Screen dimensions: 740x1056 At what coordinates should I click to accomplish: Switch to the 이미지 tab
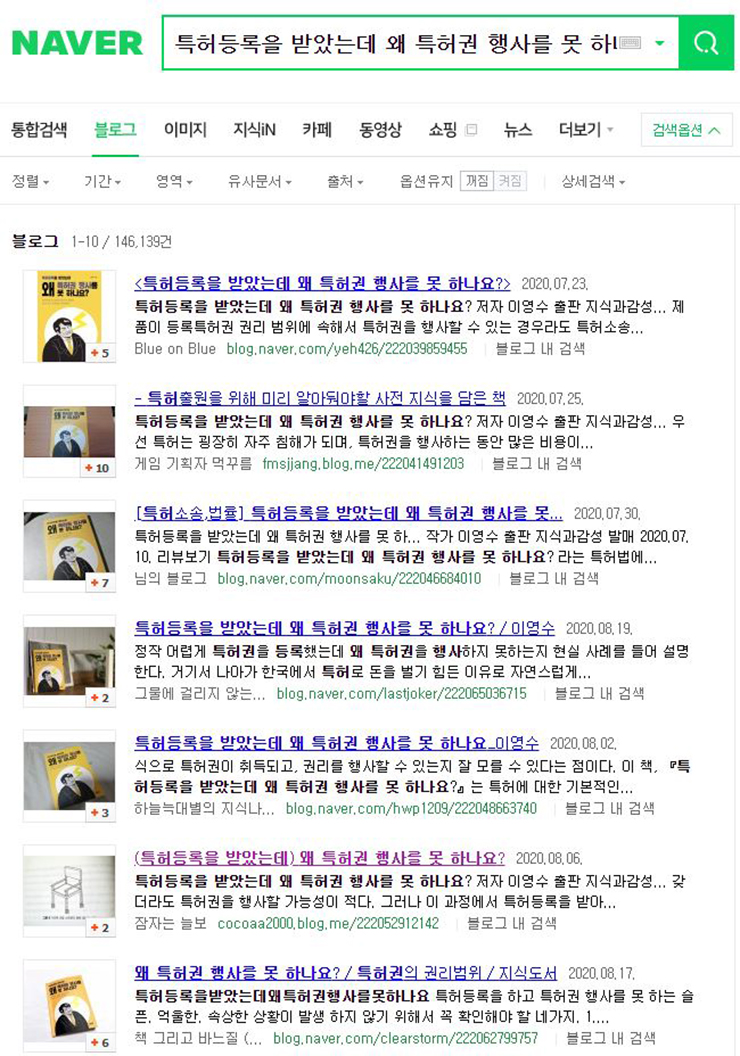click(x=185, y=130)
